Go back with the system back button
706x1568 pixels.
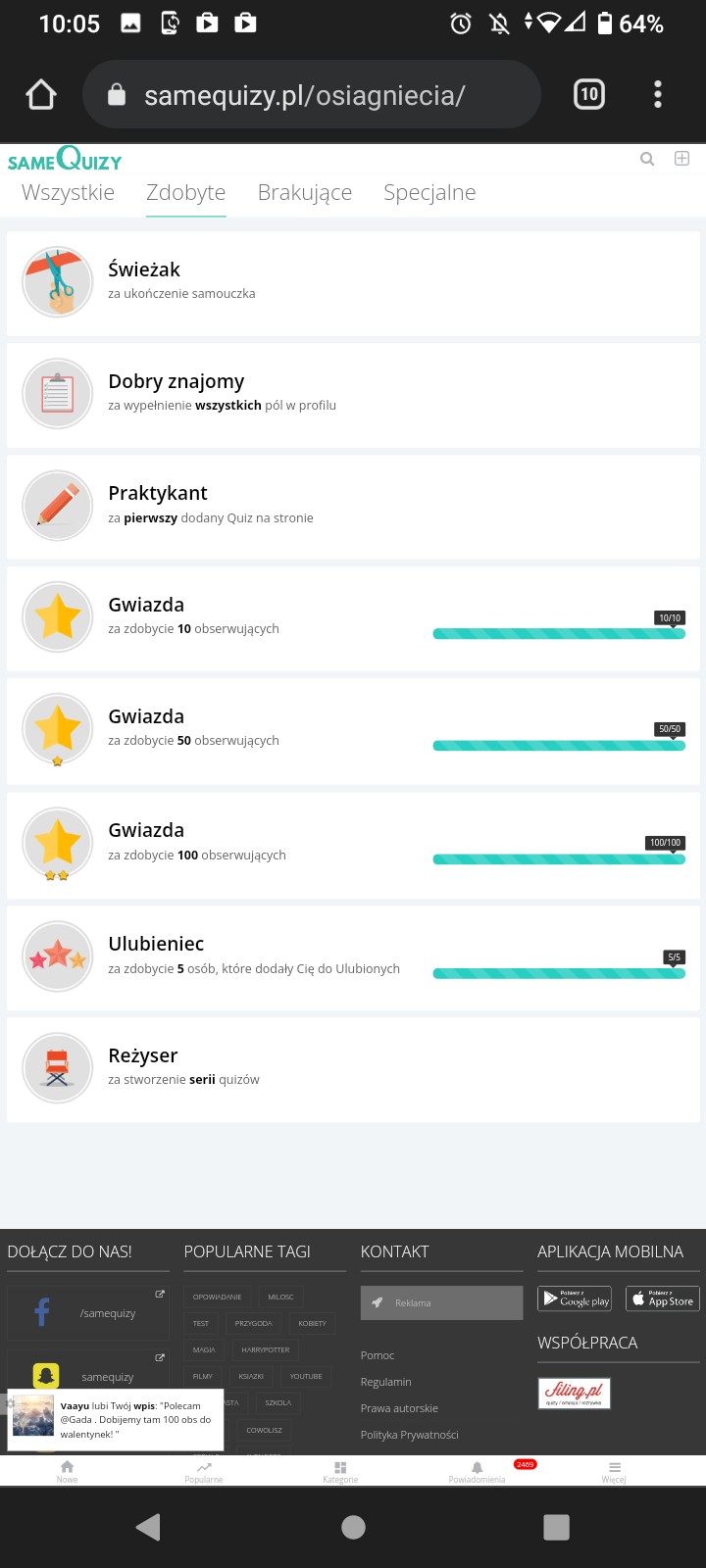coord(148,1527)
